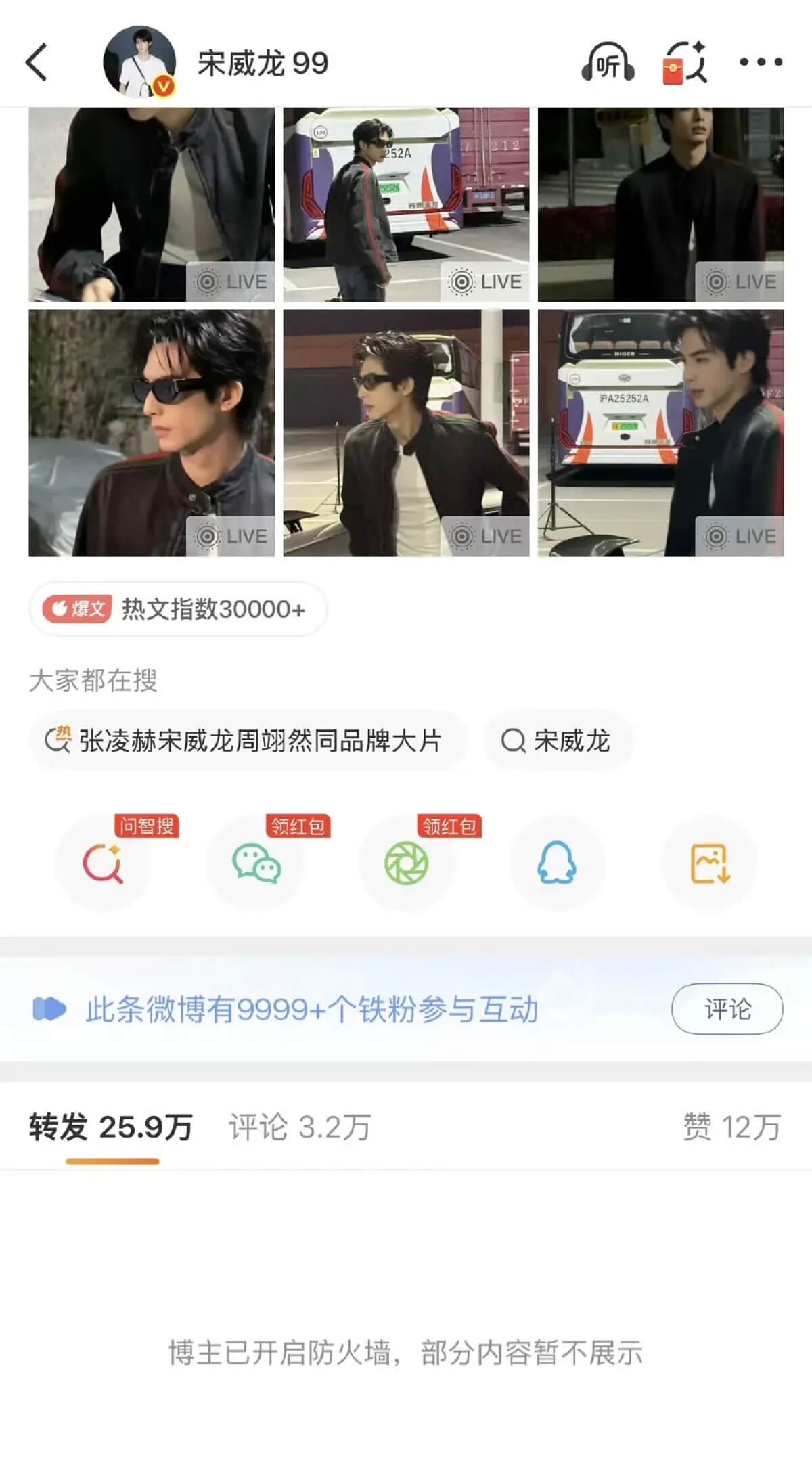Viewport: 812px width, 1461px height.
Task: Open live photo with bus plate 沪A25252A
Action: pos(660,433)
